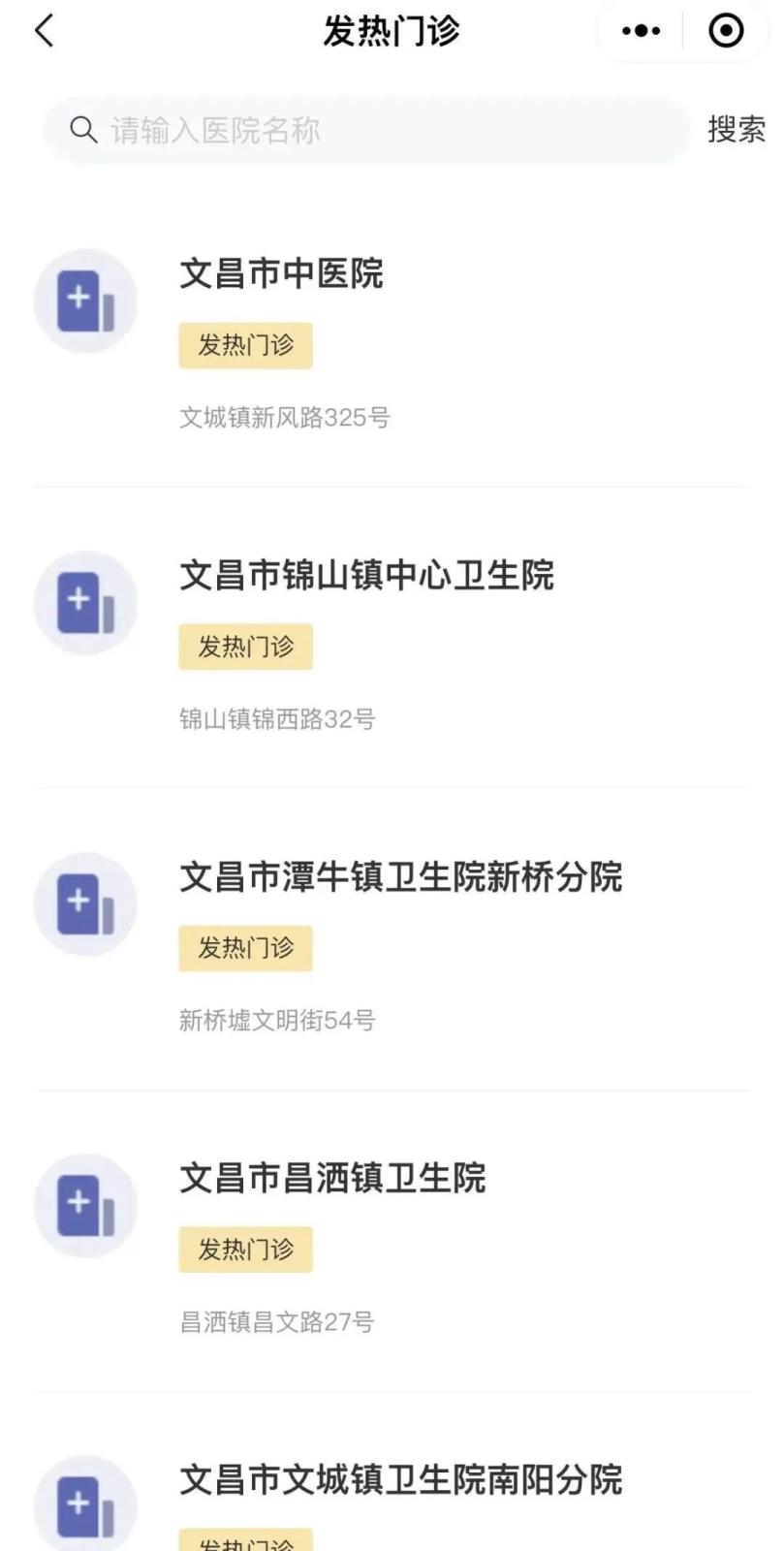Tap the 搜索 button

(737, 130)
